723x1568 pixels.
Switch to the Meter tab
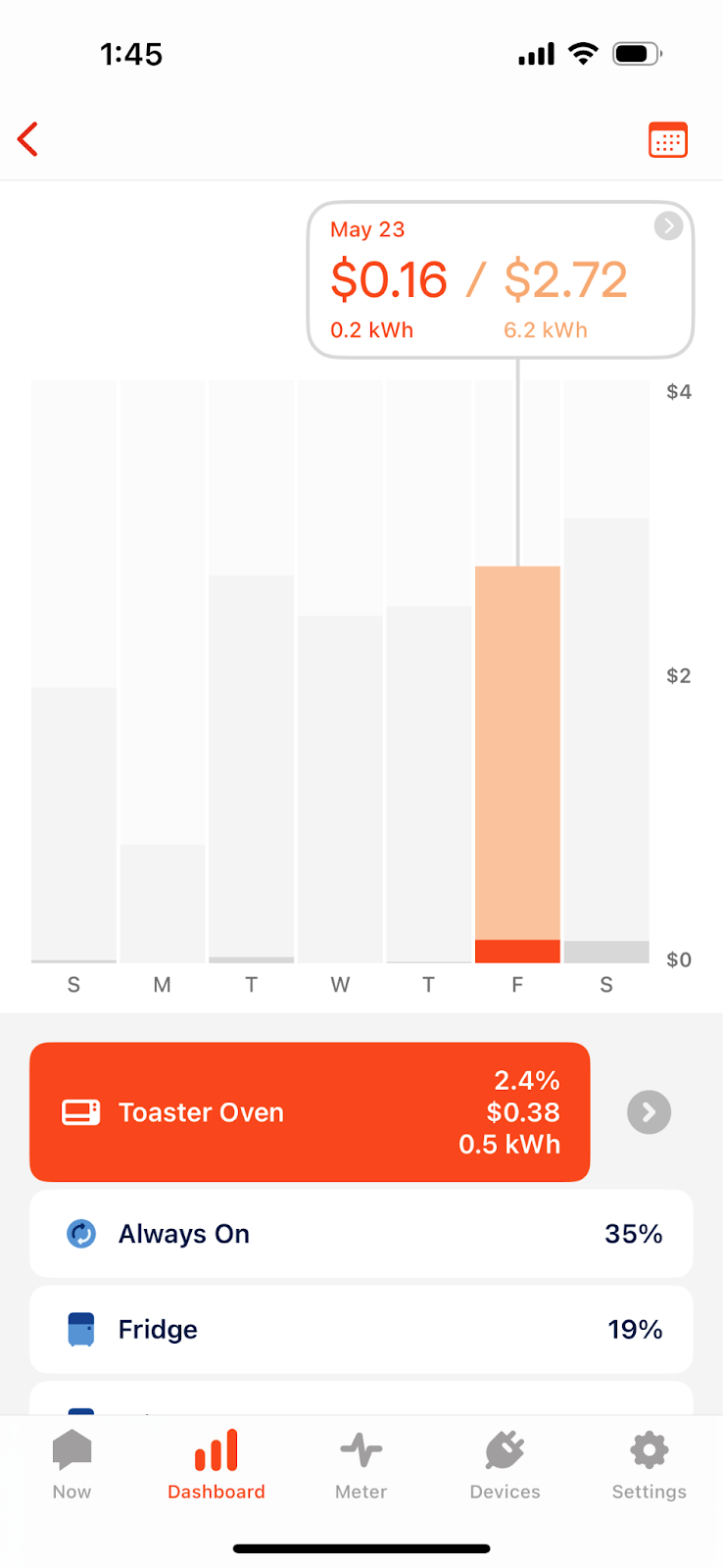(361, 1465)
